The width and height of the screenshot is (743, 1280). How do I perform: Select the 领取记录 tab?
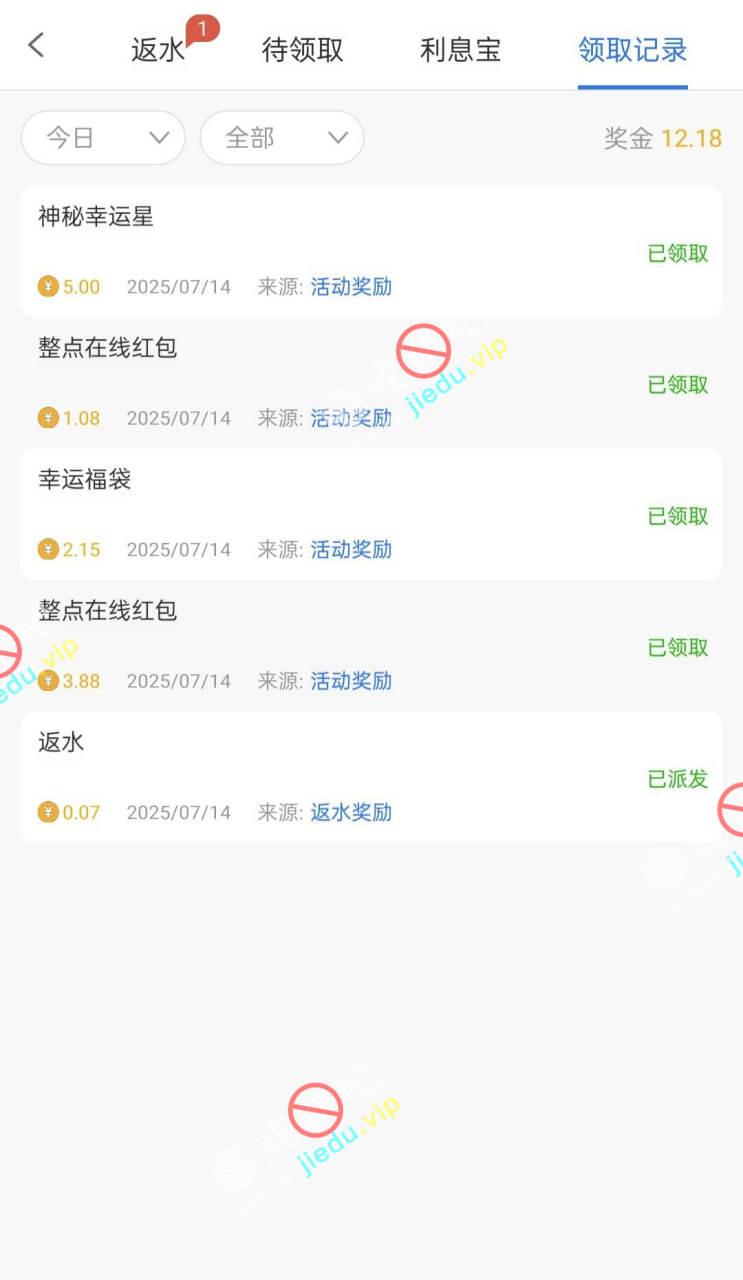pos(632,50)
